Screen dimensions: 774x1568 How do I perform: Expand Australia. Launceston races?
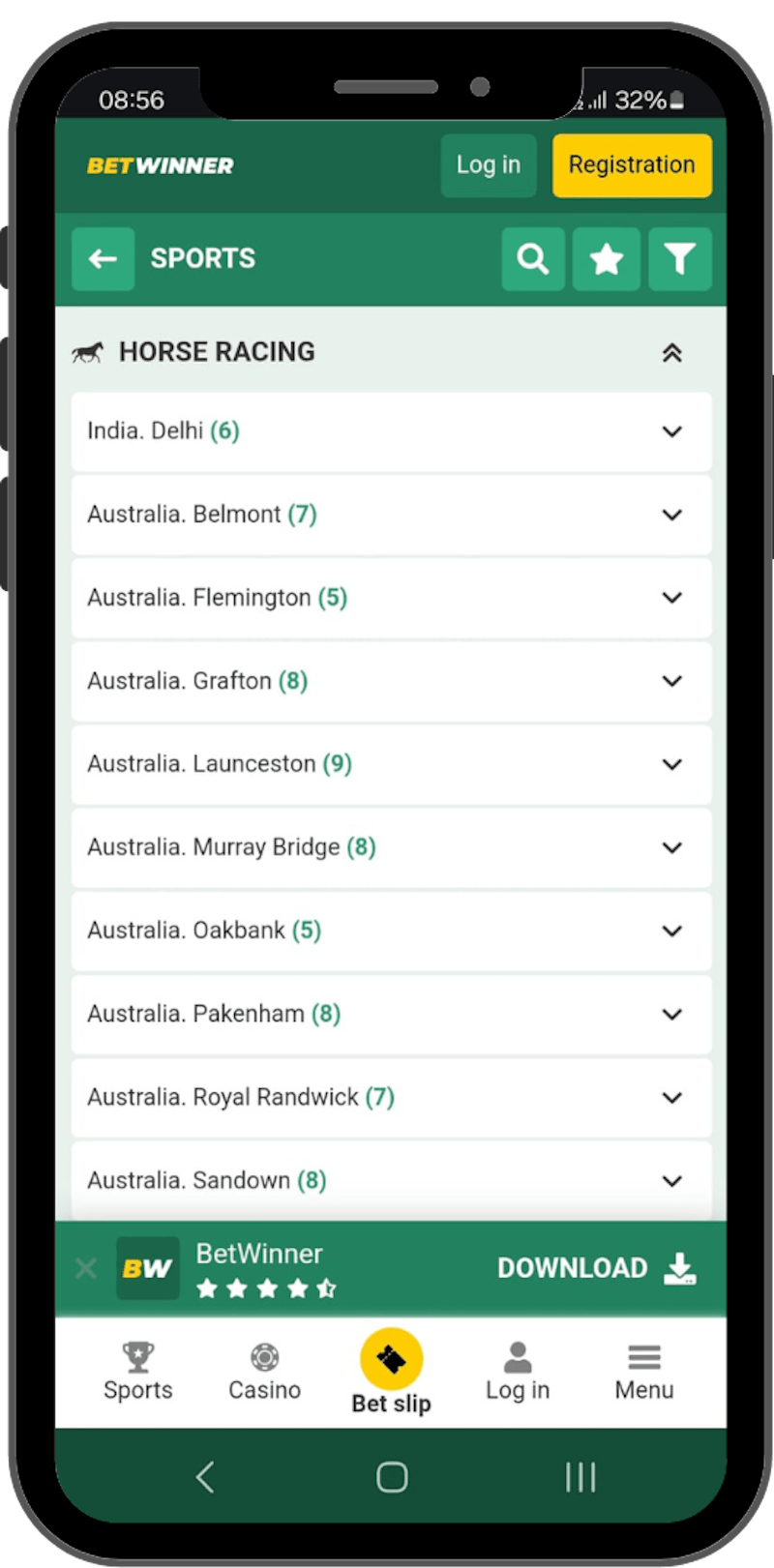(x=671, y=764)
